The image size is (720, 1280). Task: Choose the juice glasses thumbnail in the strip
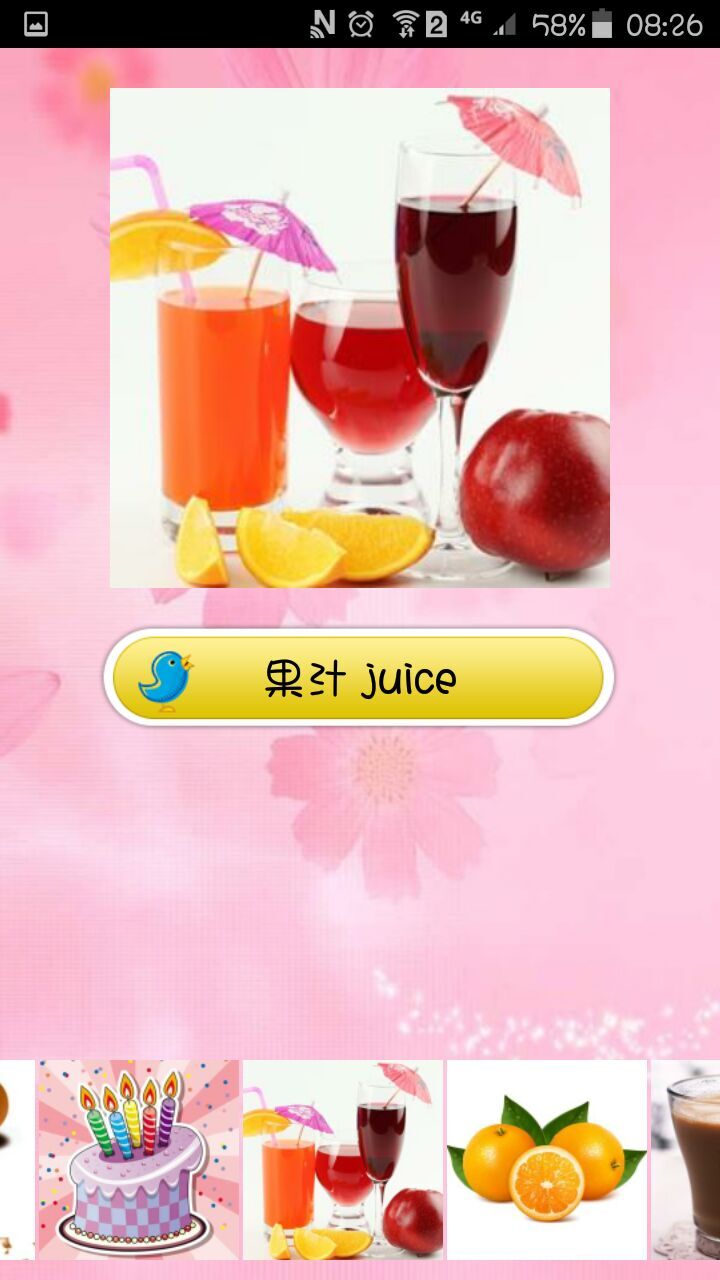pyautogui.click(x=343, y=1159)
